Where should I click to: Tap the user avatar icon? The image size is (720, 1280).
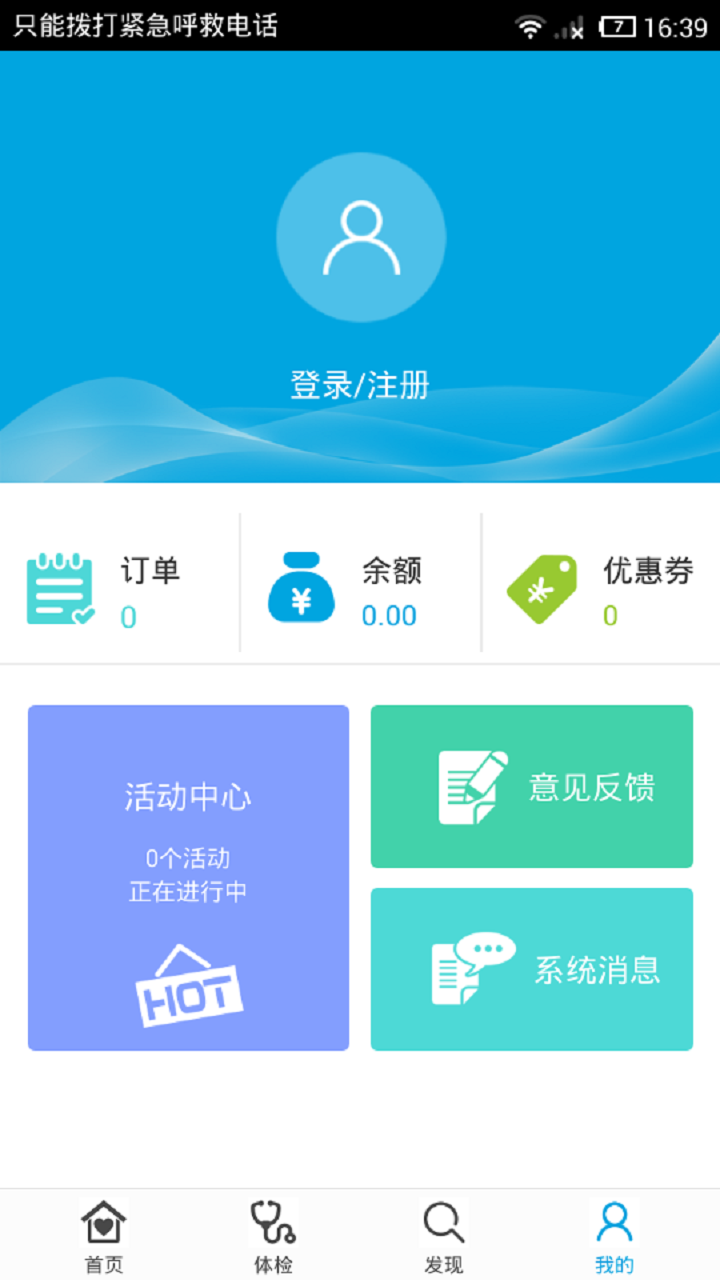pos(360,237)
